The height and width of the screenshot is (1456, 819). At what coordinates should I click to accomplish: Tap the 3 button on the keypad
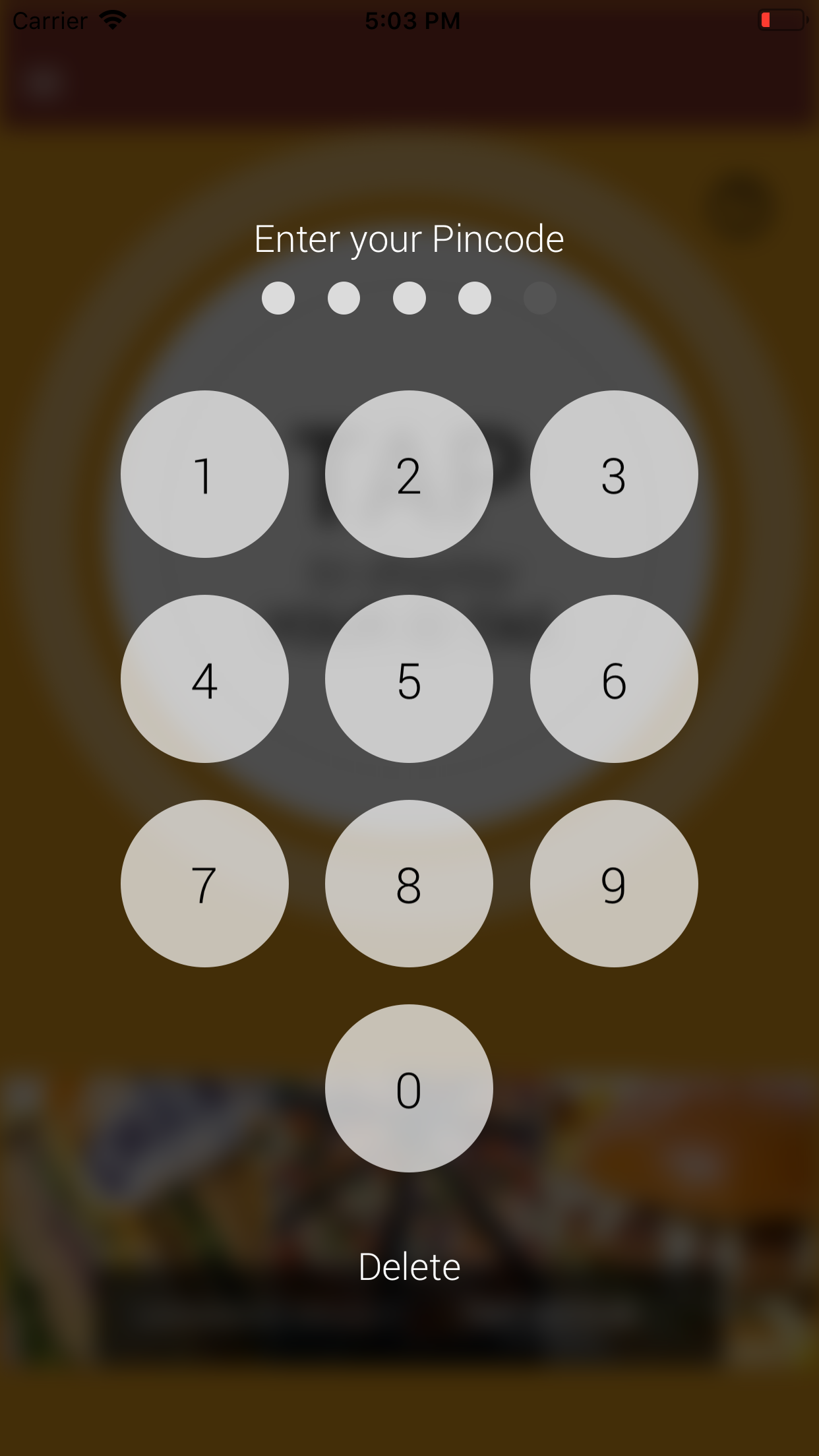click(614, 473)
